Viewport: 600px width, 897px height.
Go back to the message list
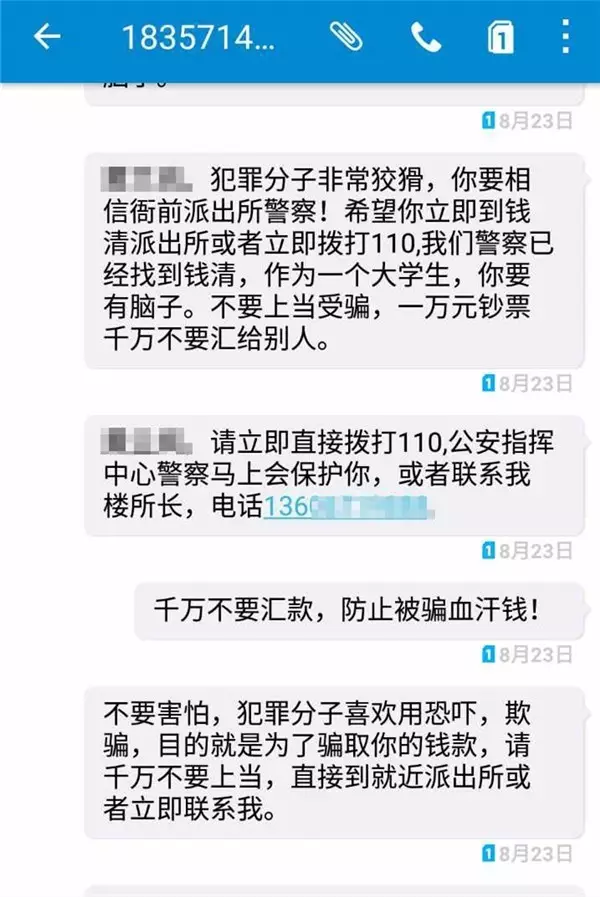point(47,38)
